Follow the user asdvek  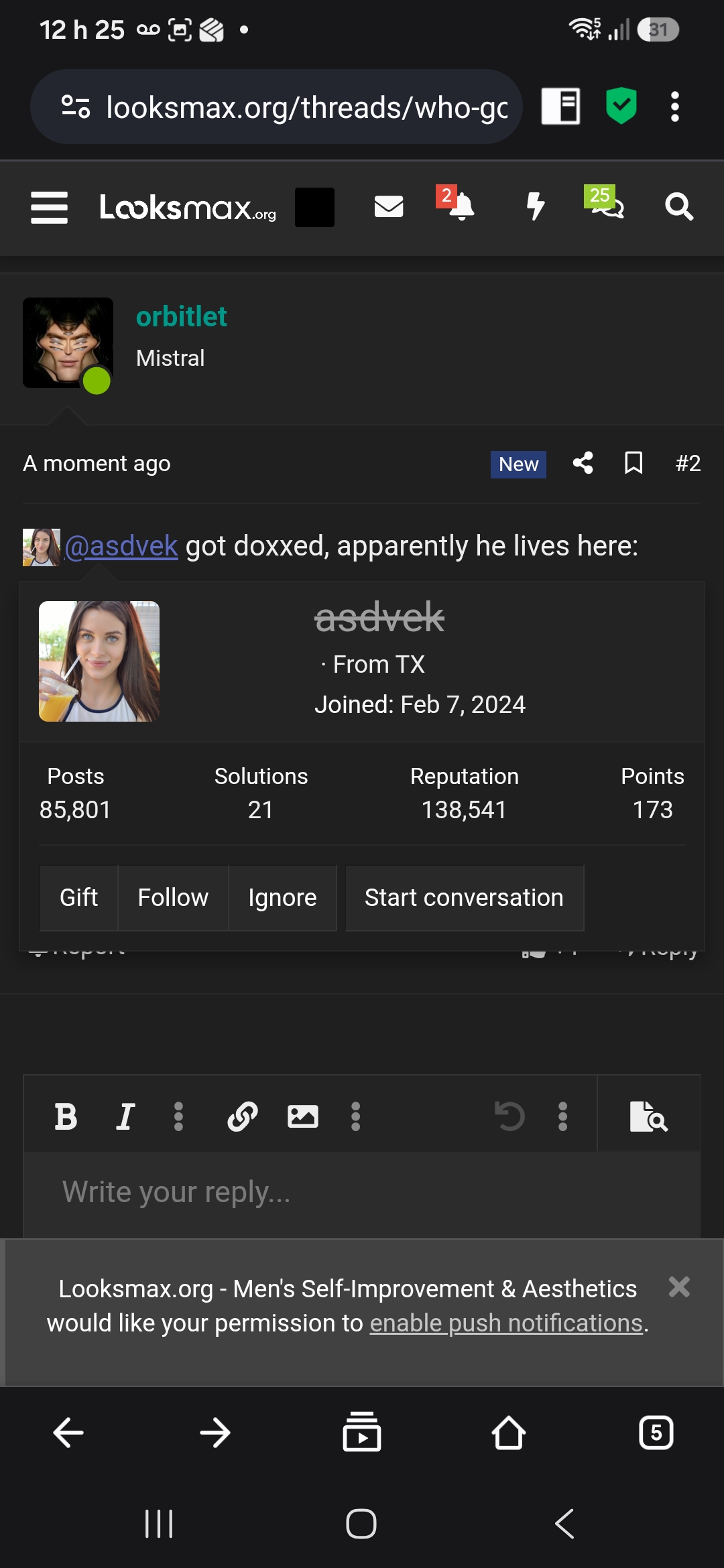coord(173,898)
